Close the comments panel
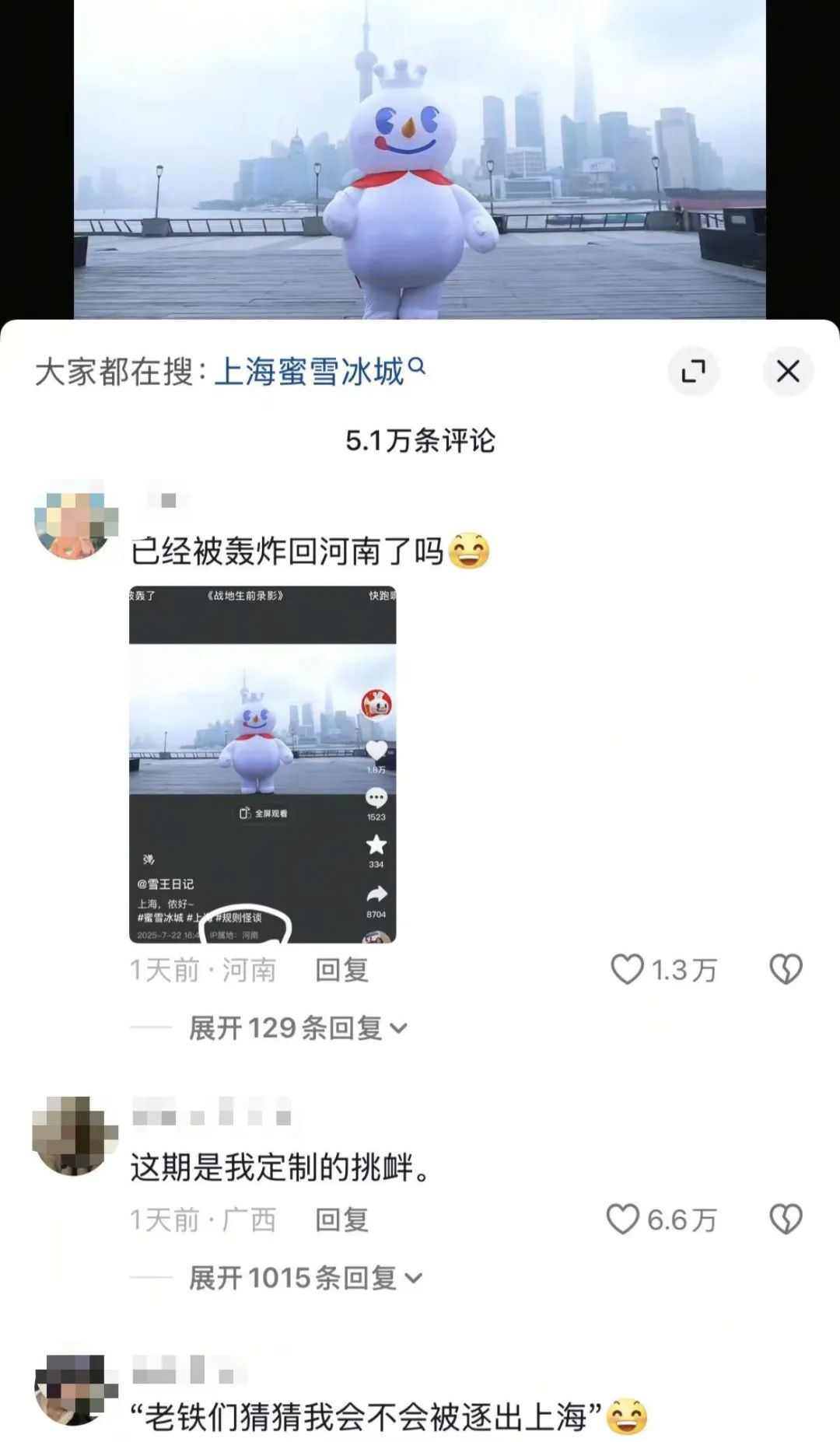Screen dimensions: 840x1442 point(788,371)
